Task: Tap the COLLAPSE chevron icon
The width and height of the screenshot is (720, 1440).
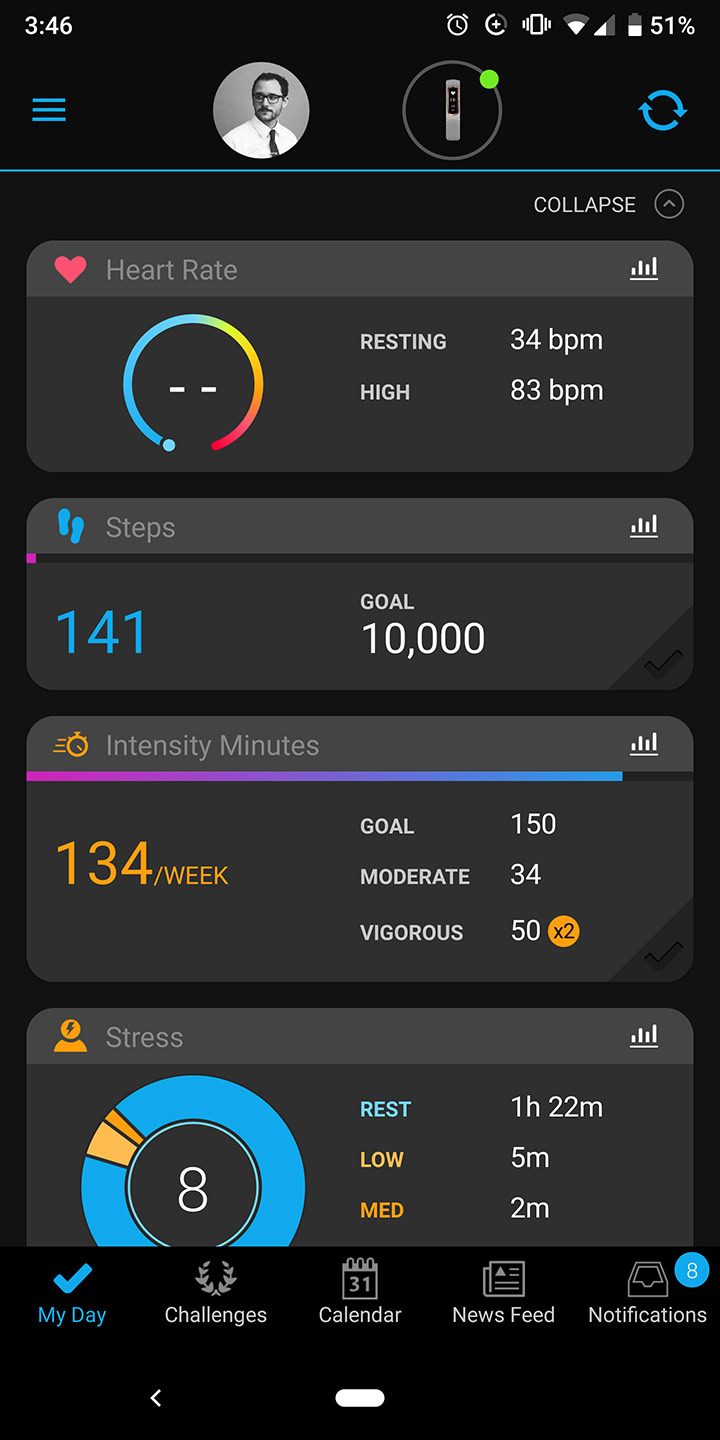Action: pyautogui.click(x=668, y=204)
